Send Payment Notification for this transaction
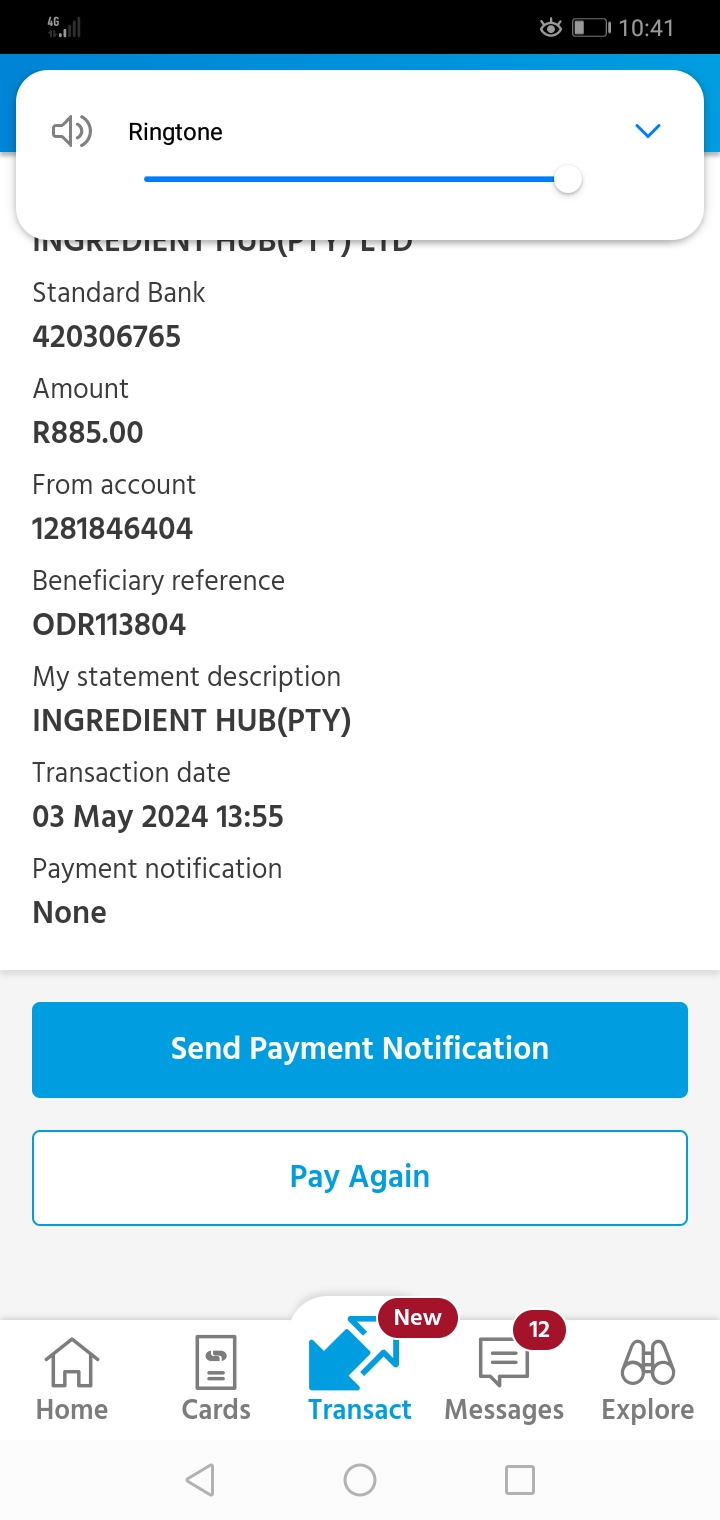This screenshot has width=720, height=1520. [360, 1049]
